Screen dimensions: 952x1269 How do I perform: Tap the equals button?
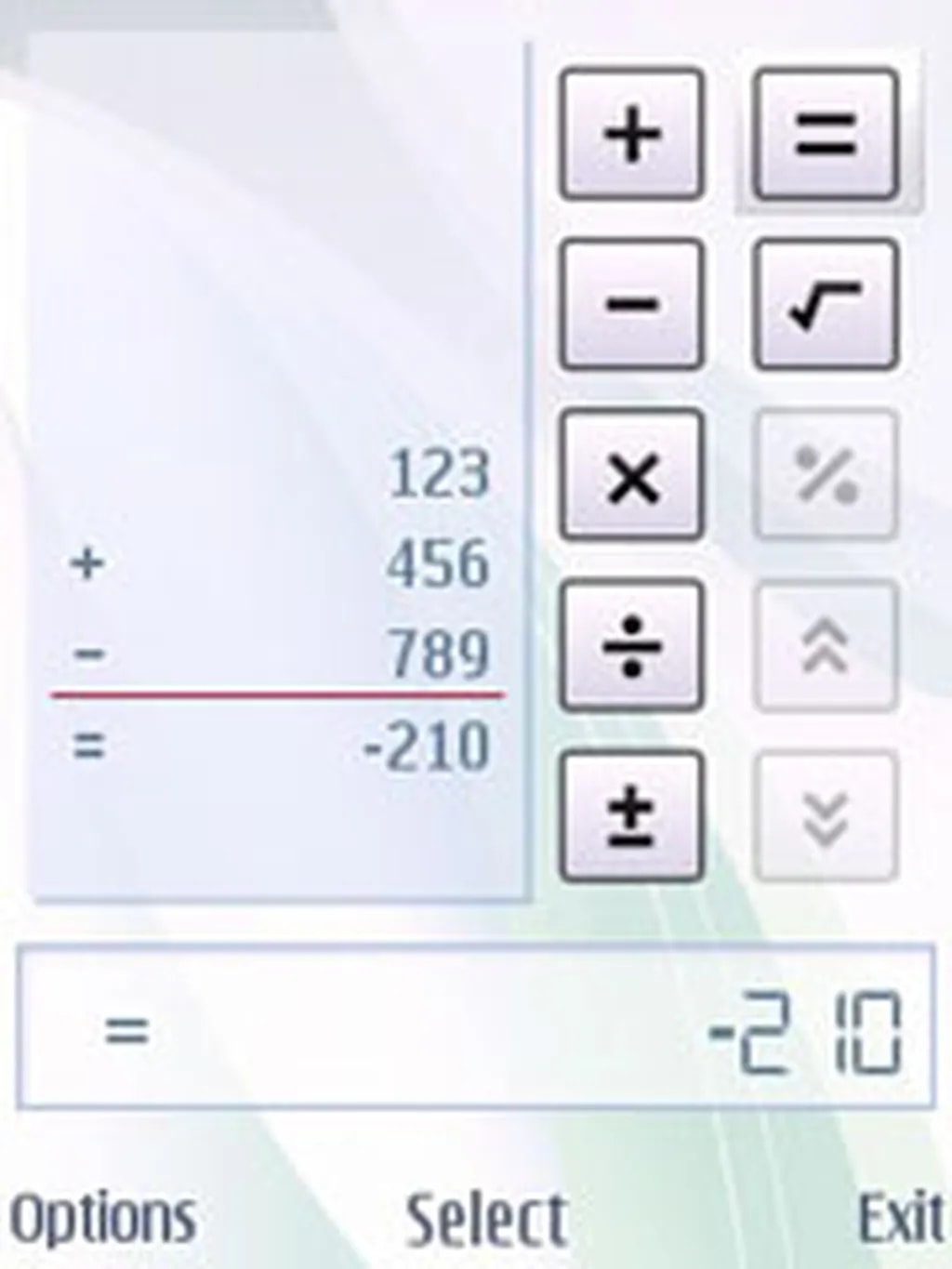(x=826, y=134)
